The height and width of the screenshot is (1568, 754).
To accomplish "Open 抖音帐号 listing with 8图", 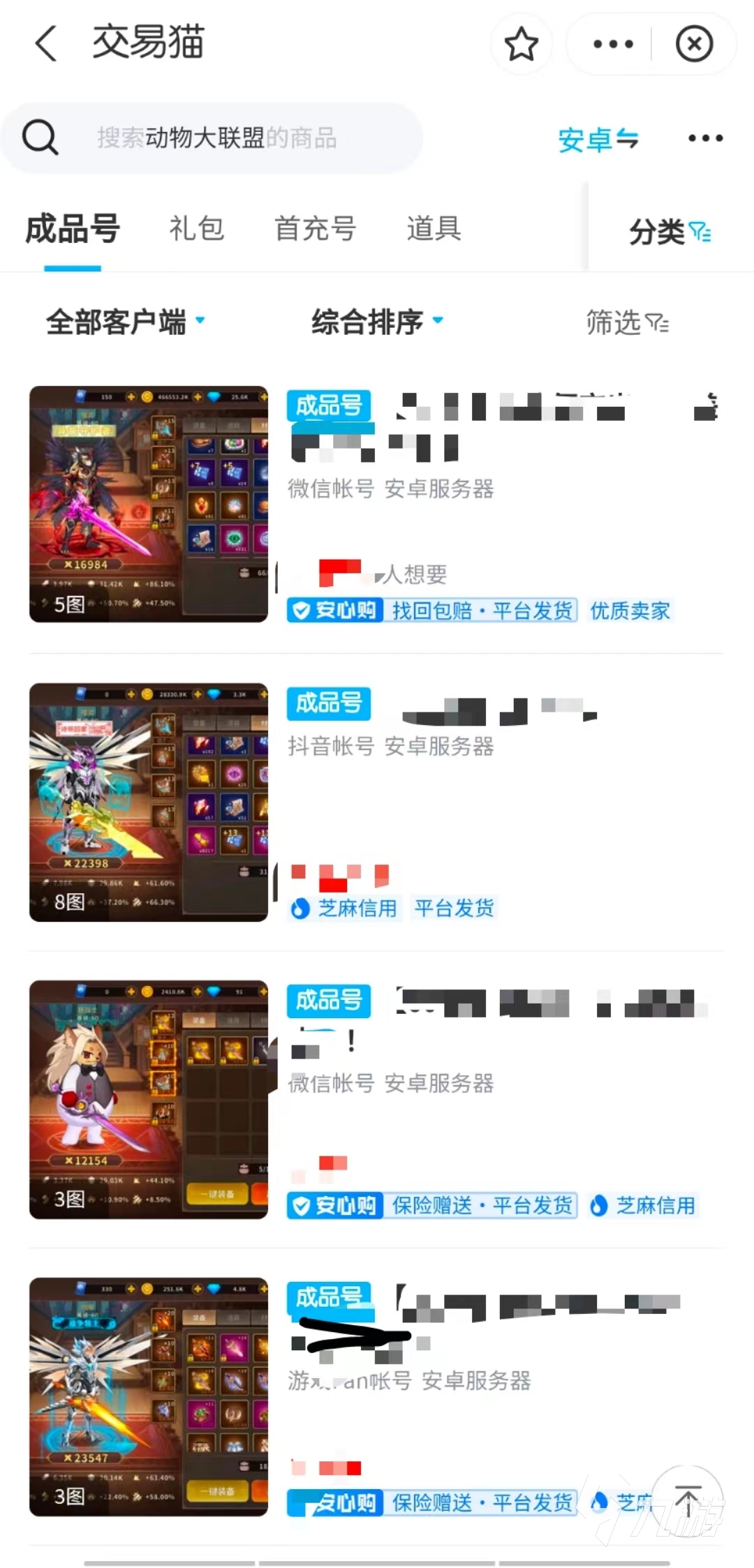I will click(x=148, y=802).
